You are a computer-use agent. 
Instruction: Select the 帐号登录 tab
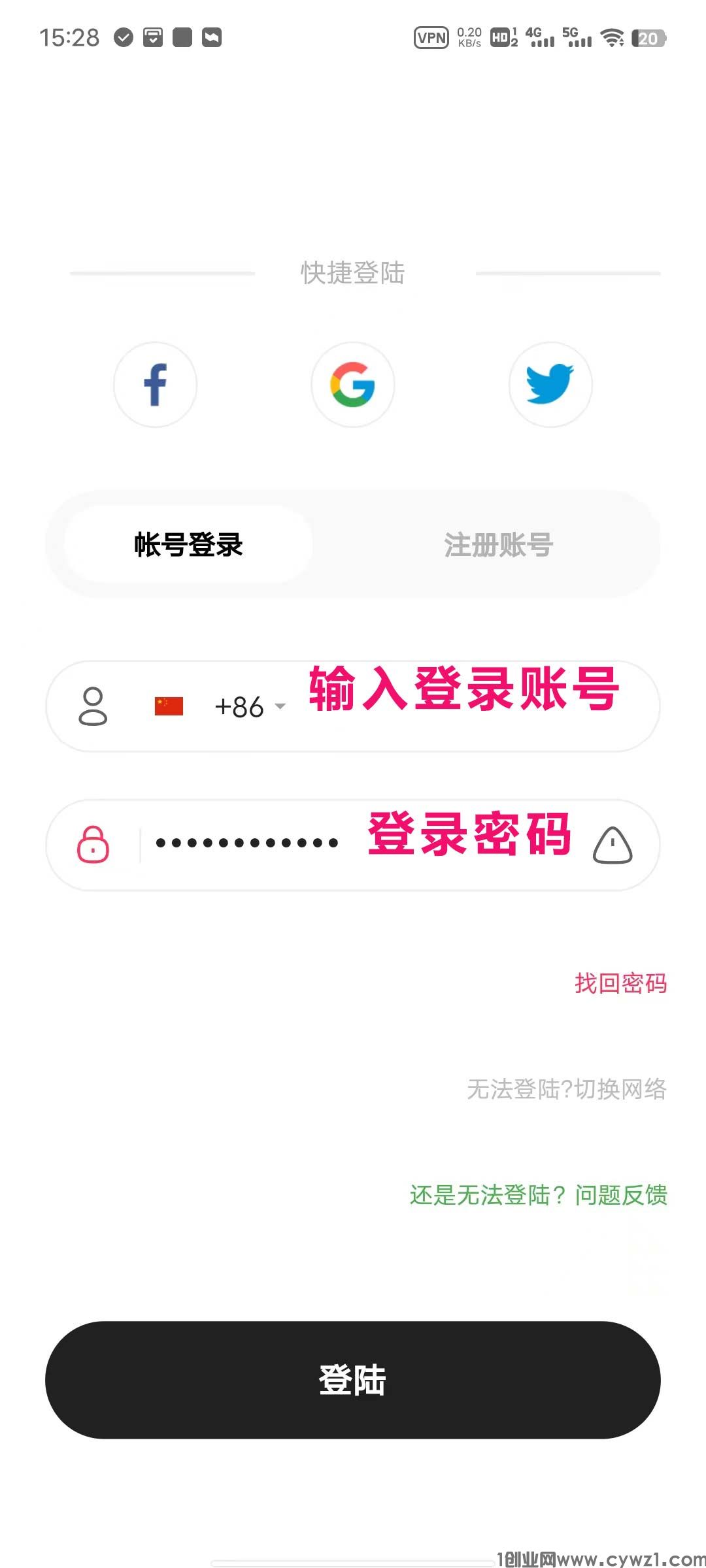[x=188, y=544]
